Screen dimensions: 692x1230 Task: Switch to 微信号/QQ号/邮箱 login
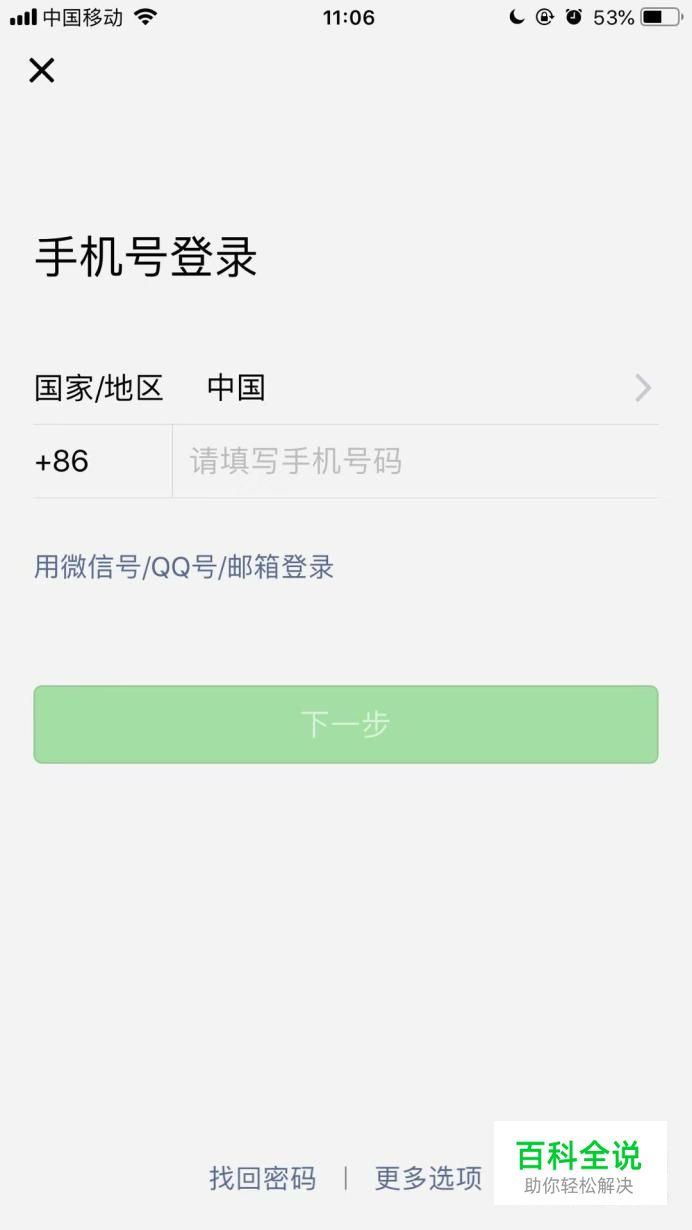[x=184, y=568]
